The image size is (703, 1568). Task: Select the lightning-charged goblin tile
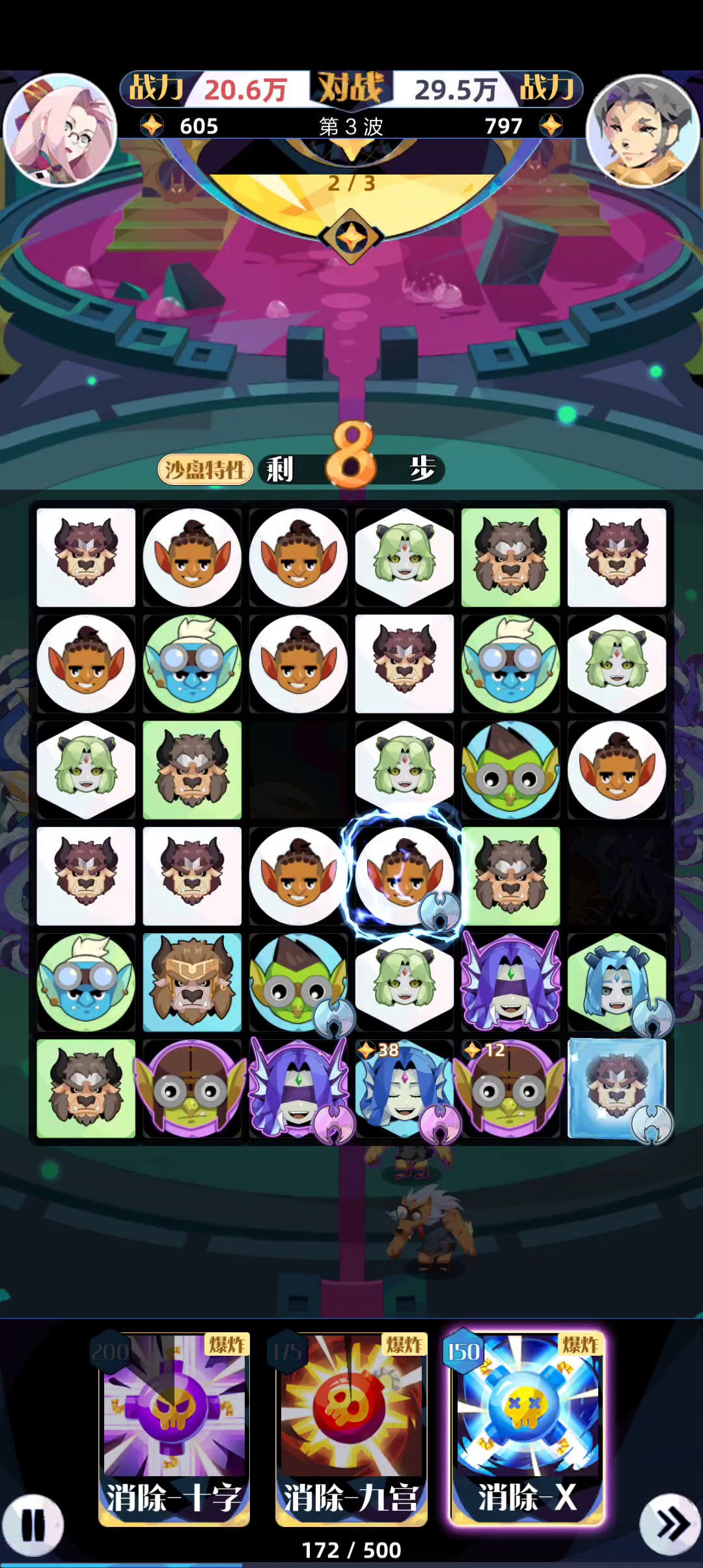[404, 876]
